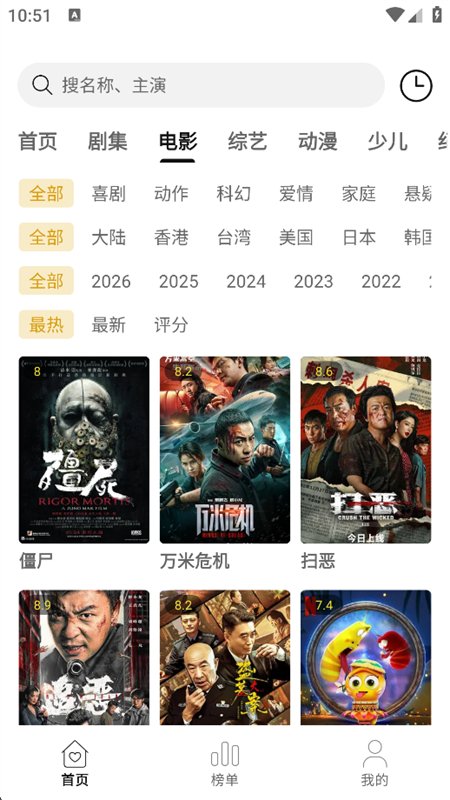Switch to the 剧集 top tab
The width and height of the screenshot is (450, 800).
107,141
